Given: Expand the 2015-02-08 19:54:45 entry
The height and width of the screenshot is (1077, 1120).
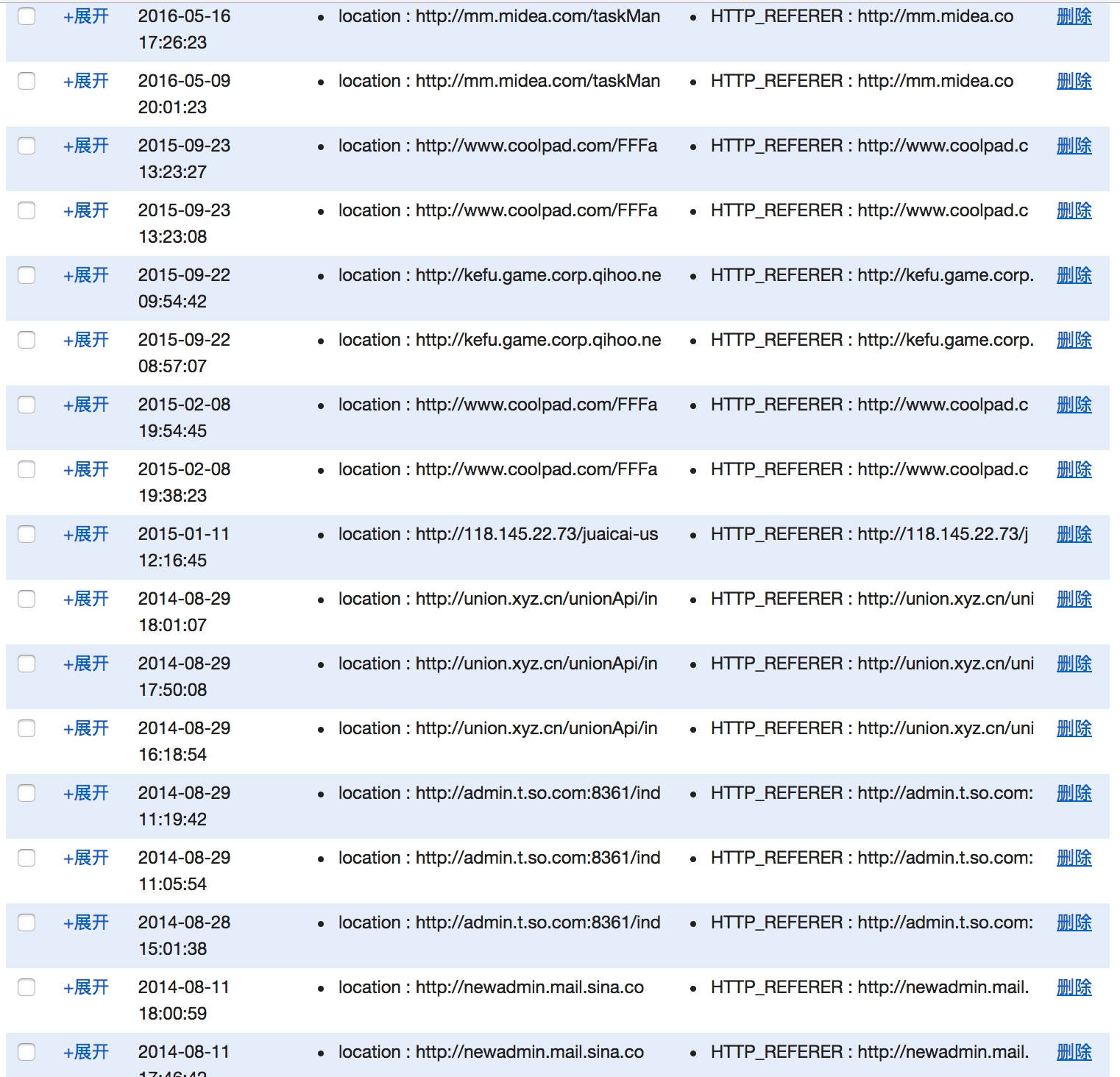Looking at the screenshot, I should (85, 405).
